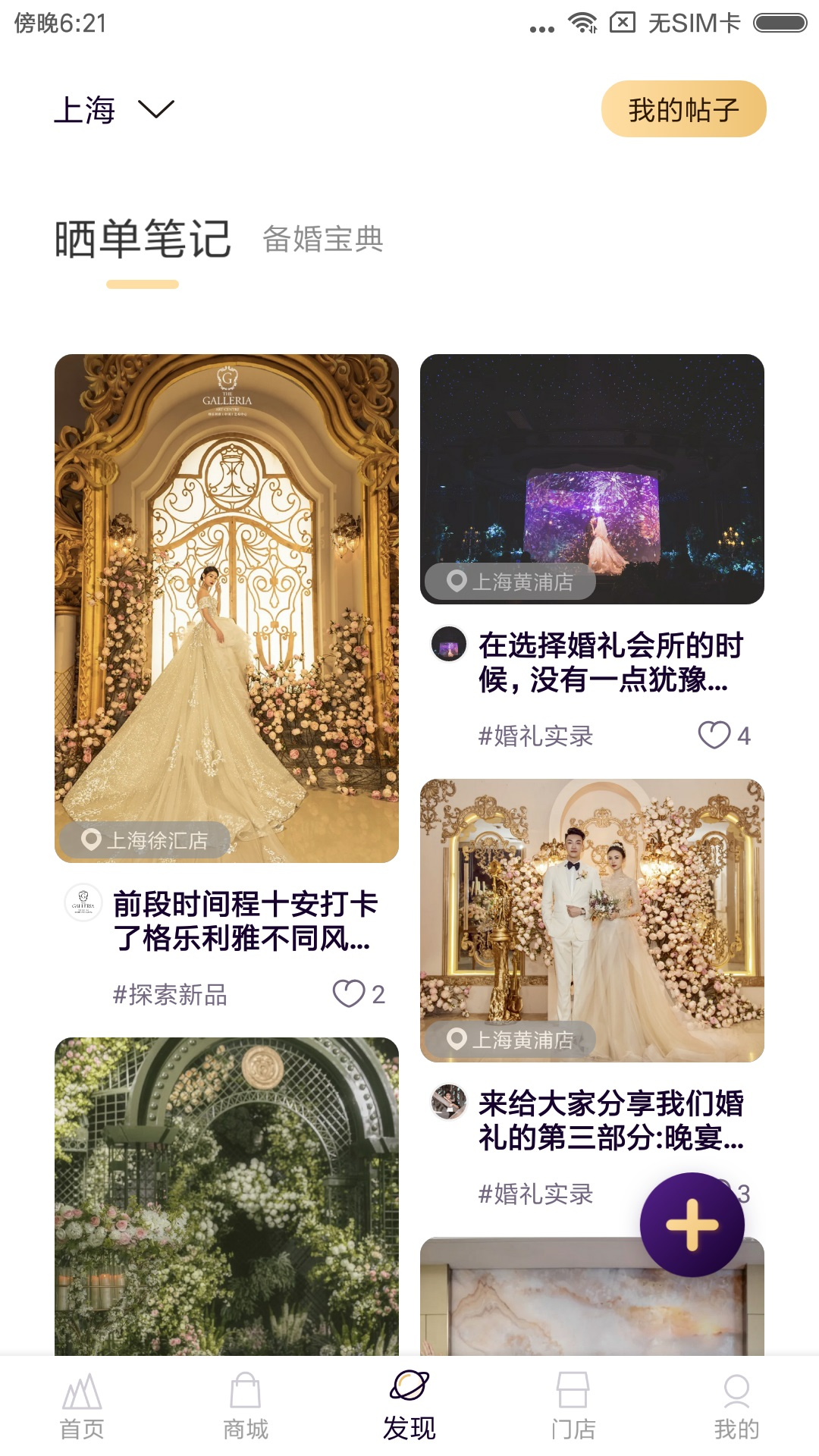
Task: Open the starry night 上海黄浦店 post
Action: 591,478
